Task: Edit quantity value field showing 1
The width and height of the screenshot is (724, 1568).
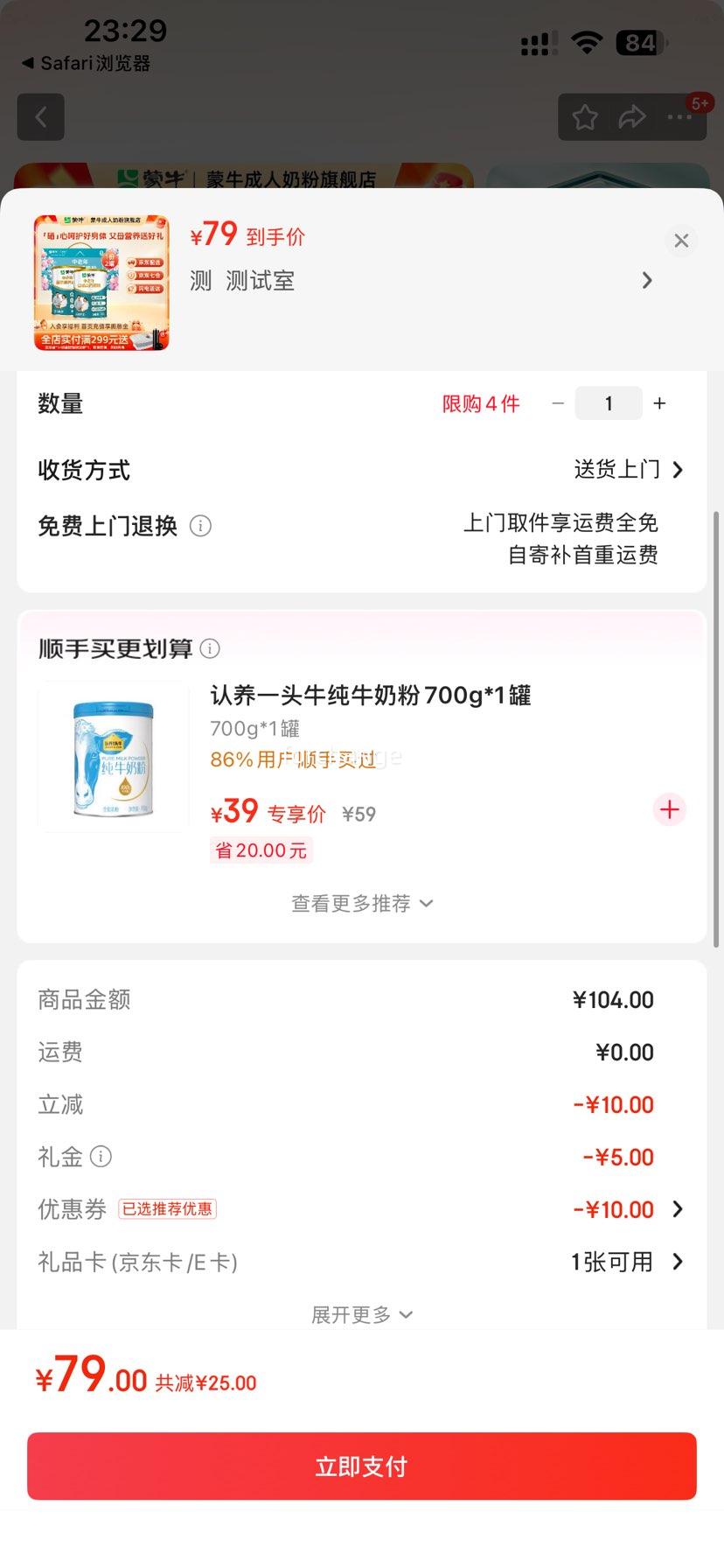Action: pyautogui.click(x=609, y=402)
